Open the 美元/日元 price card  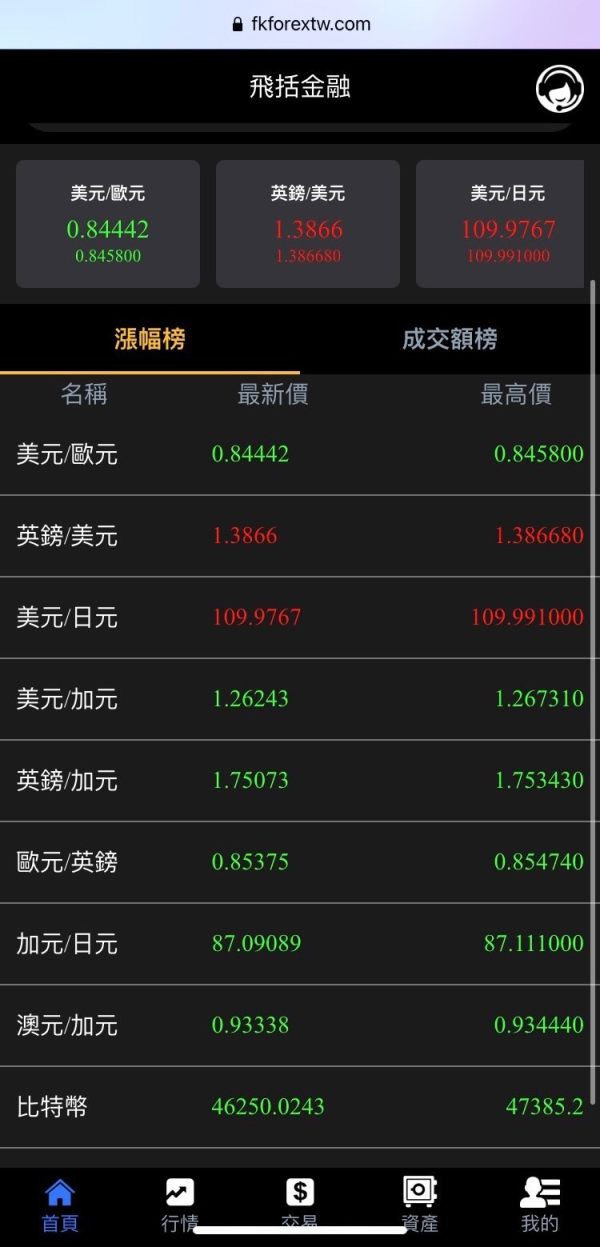click(500, 224)
